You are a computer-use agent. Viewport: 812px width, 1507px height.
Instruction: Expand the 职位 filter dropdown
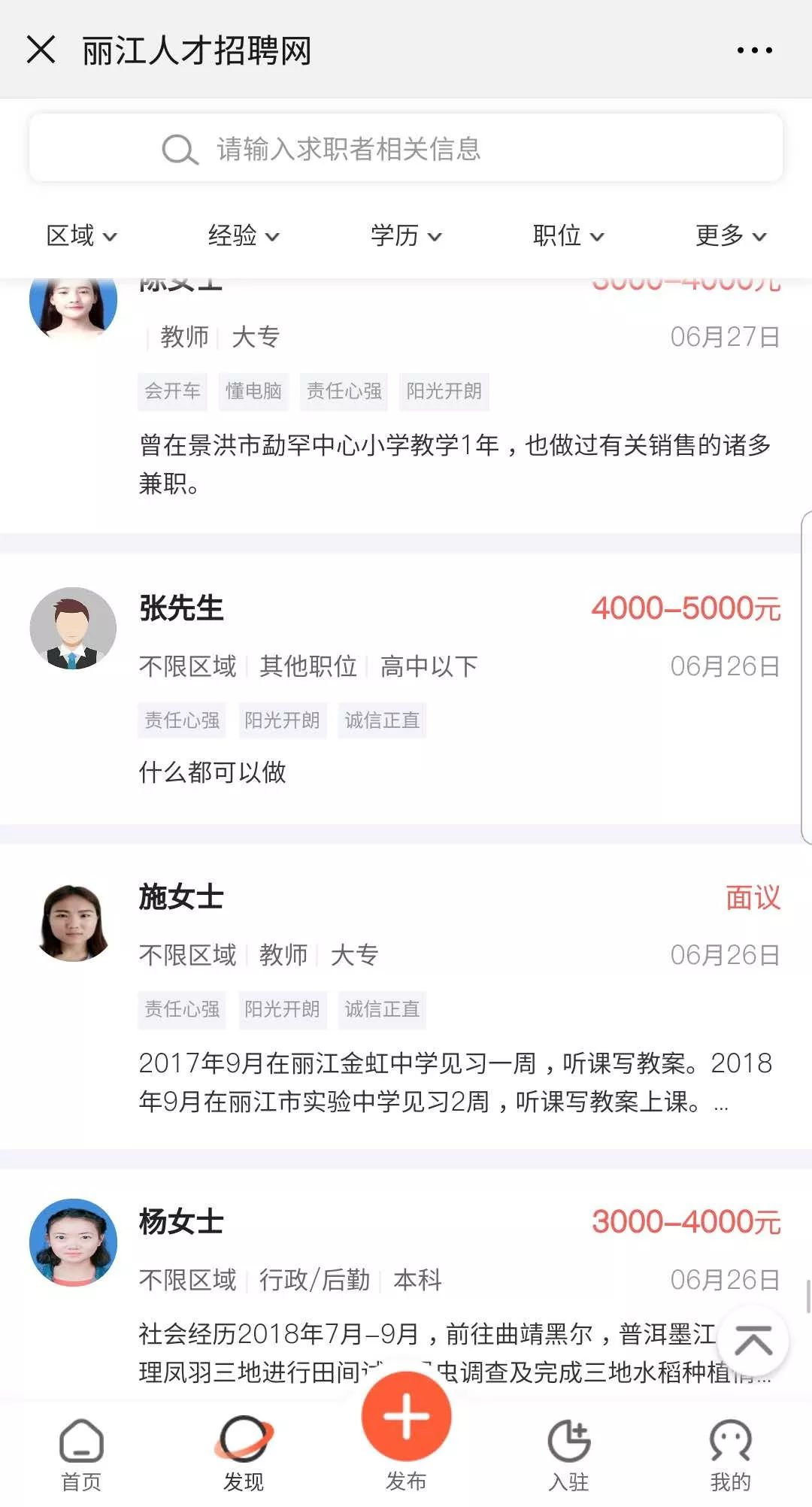568,235
